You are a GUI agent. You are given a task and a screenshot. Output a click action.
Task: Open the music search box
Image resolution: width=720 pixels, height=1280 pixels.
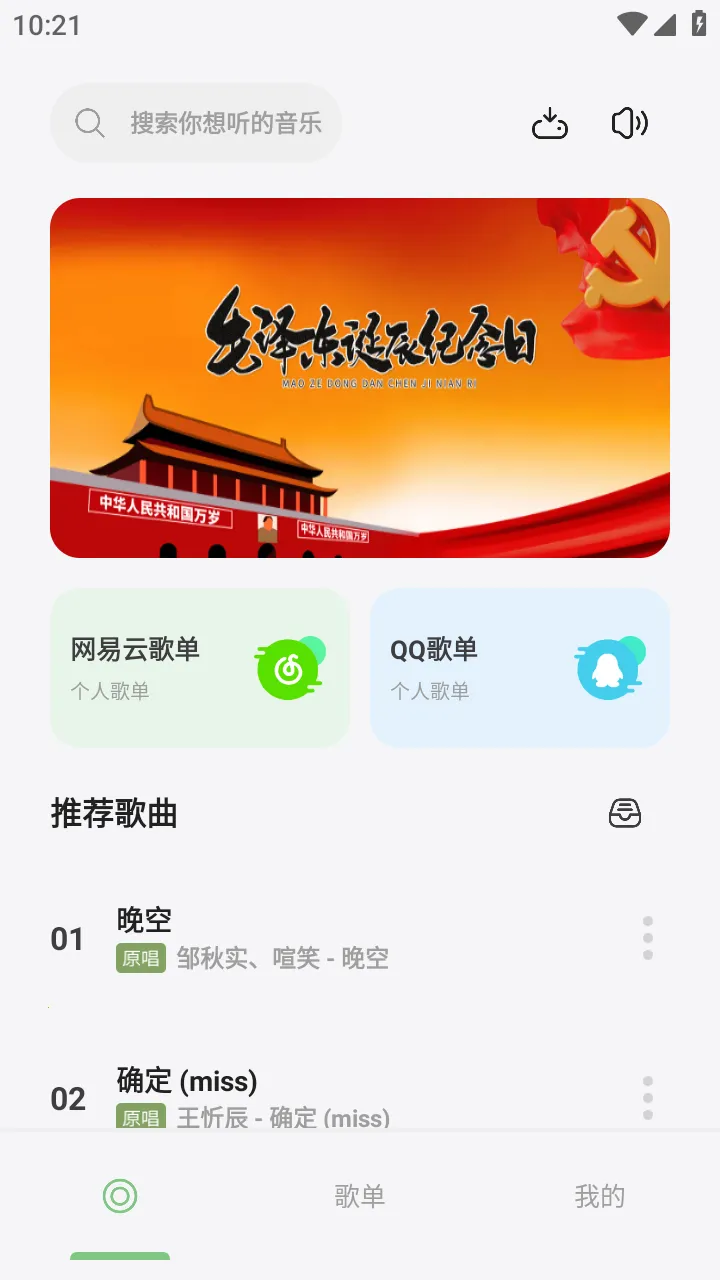click(x=196, y=123)
